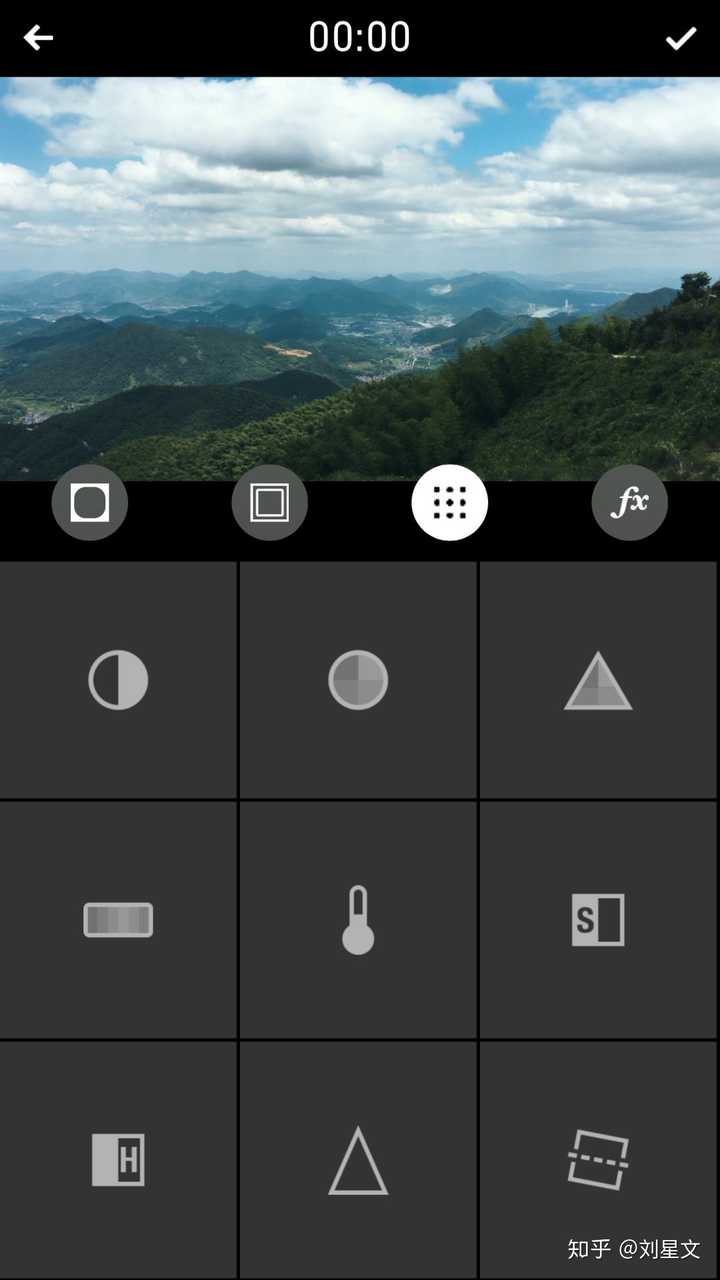Switch to the fx effects tab

pos(630,502)
